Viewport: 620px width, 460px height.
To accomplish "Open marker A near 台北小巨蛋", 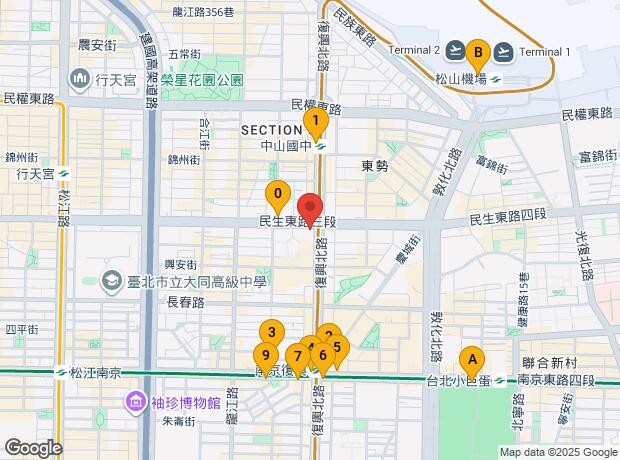I will pos(471,358).
